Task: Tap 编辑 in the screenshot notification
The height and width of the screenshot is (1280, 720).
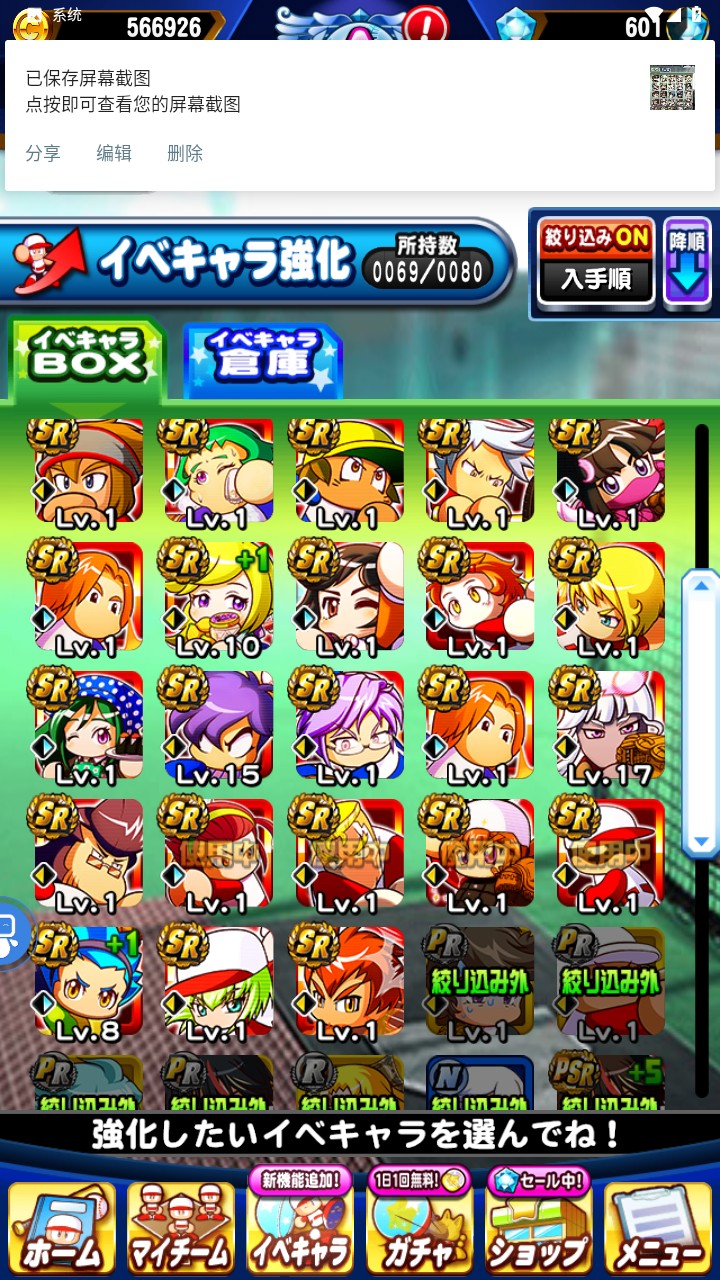Action: pos(114,153)
